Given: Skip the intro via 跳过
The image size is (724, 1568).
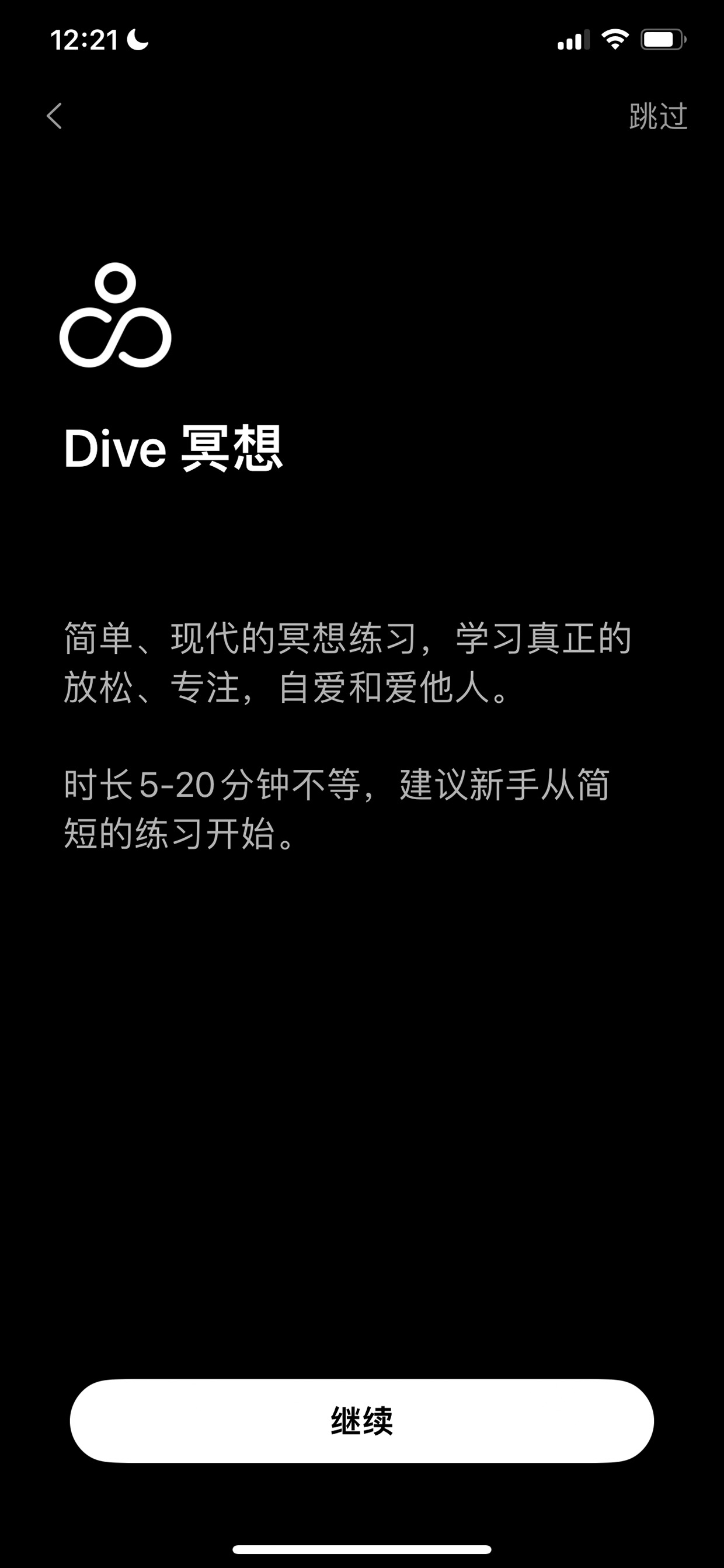Looking at the screenshot, I should [x=657, y=116].
